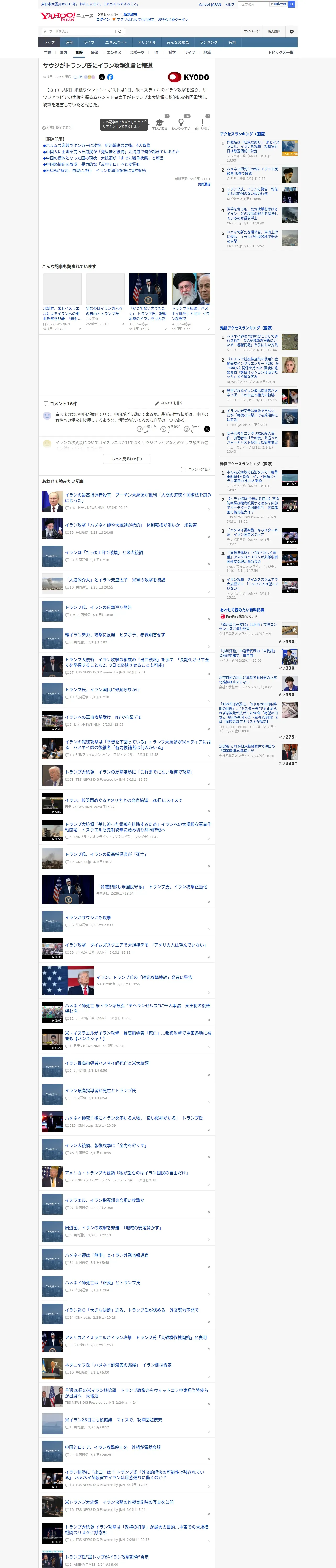Screen dimensions: 336x1568
Task: Check the コメント非表示 checkbox
Action: 183,469
